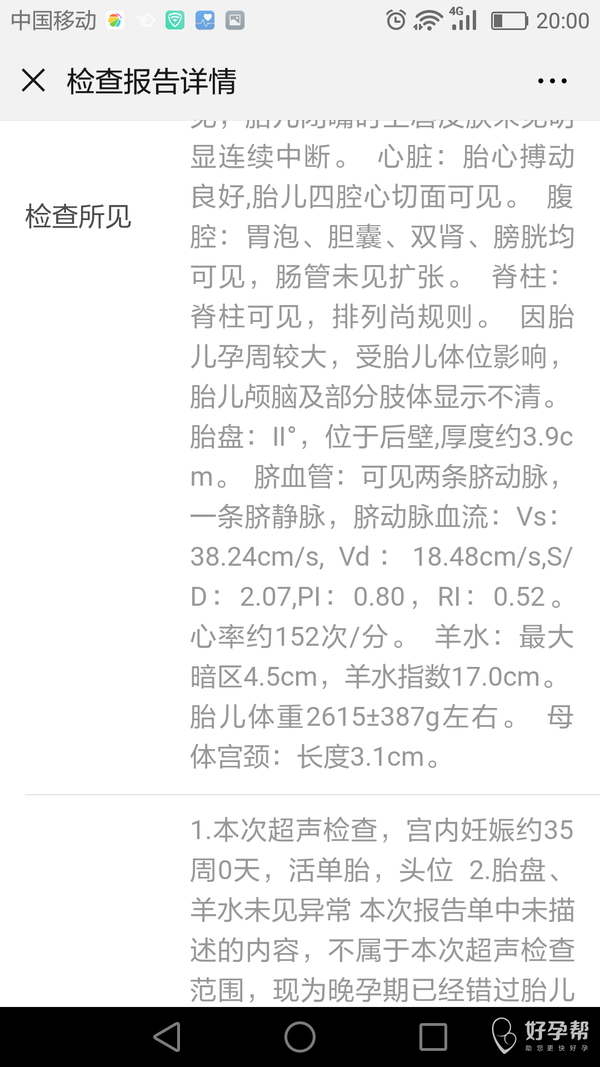Tap the system back button
This screenshot has width=600, height=1067.
coord(167,1036)
